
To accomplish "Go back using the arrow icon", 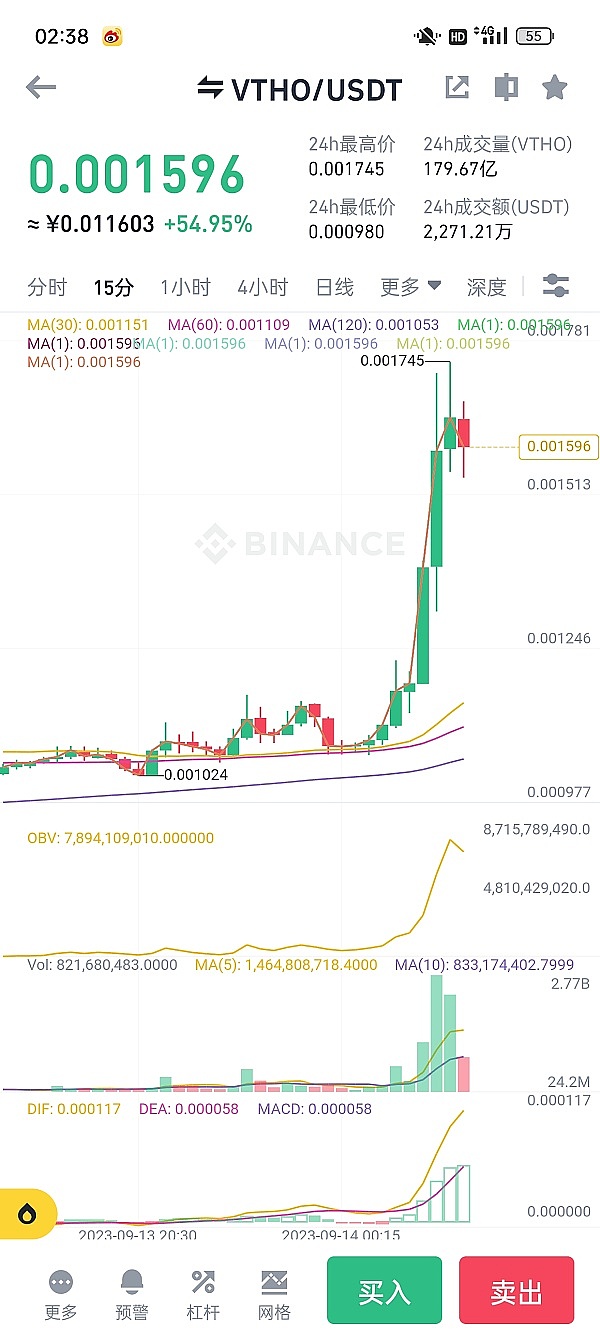I will (x=41, y=88).
